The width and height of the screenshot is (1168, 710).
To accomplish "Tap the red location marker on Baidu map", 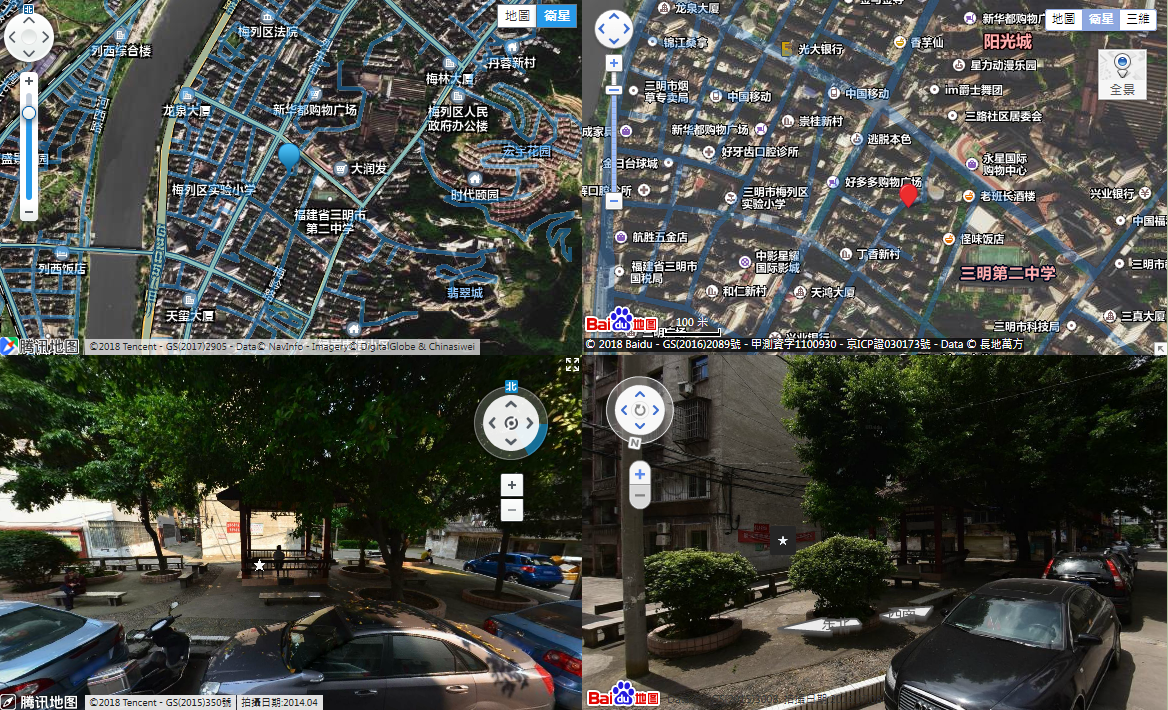I will (908, 194).
